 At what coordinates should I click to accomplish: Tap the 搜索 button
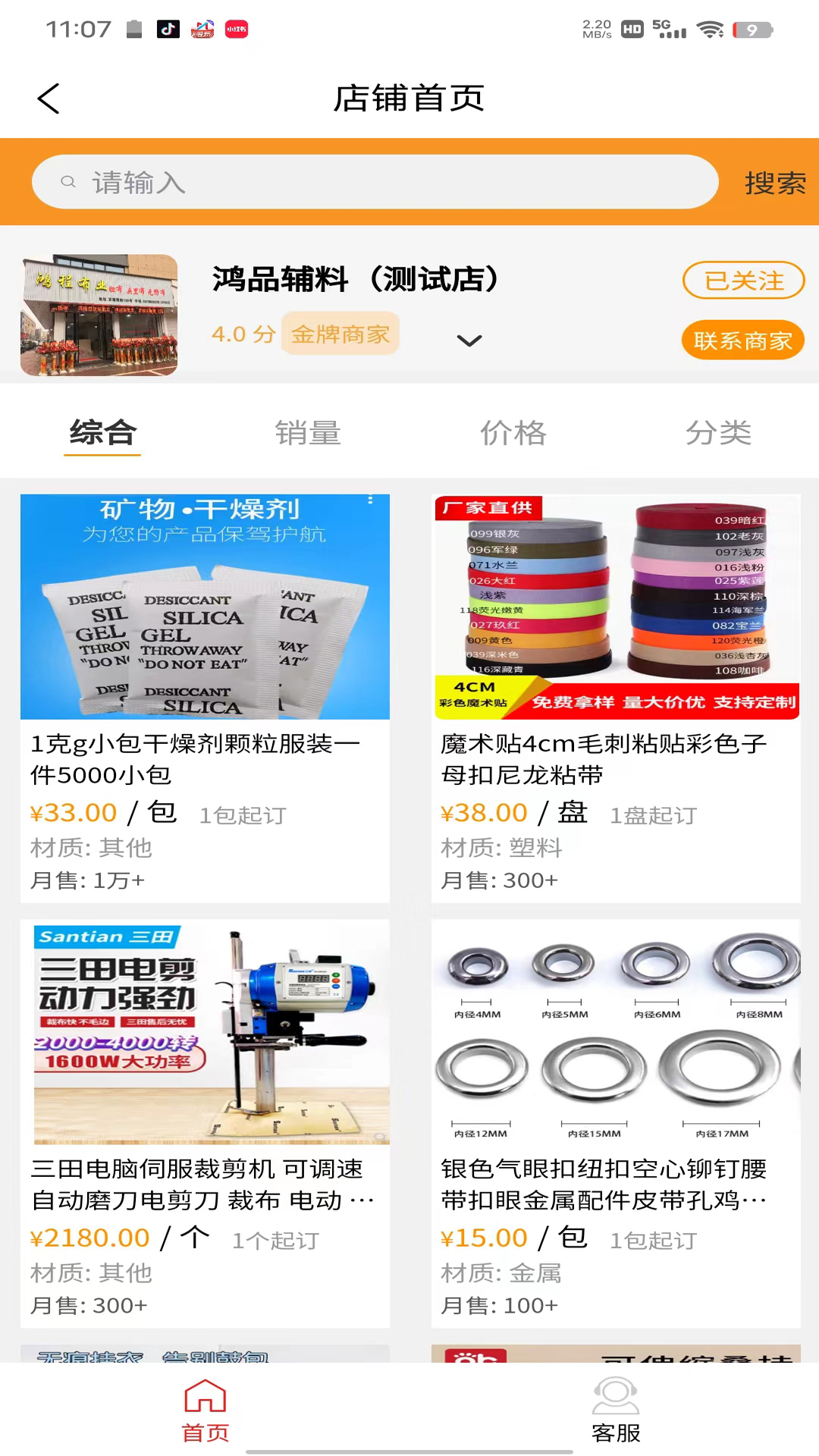pos(774,183)
